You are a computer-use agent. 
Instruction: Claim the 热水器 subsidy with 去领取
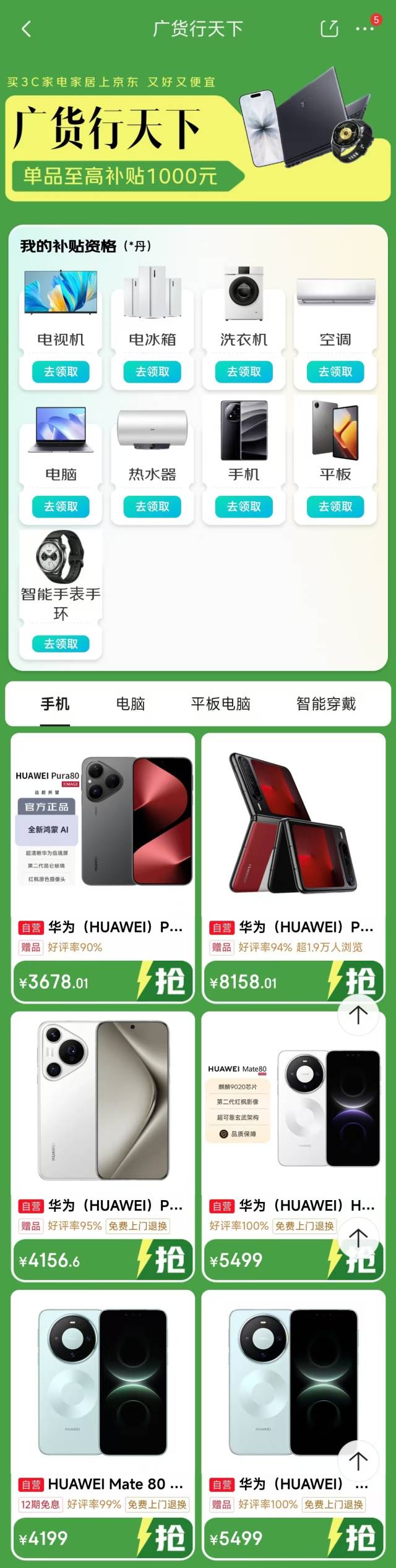[x=152, y=506]
